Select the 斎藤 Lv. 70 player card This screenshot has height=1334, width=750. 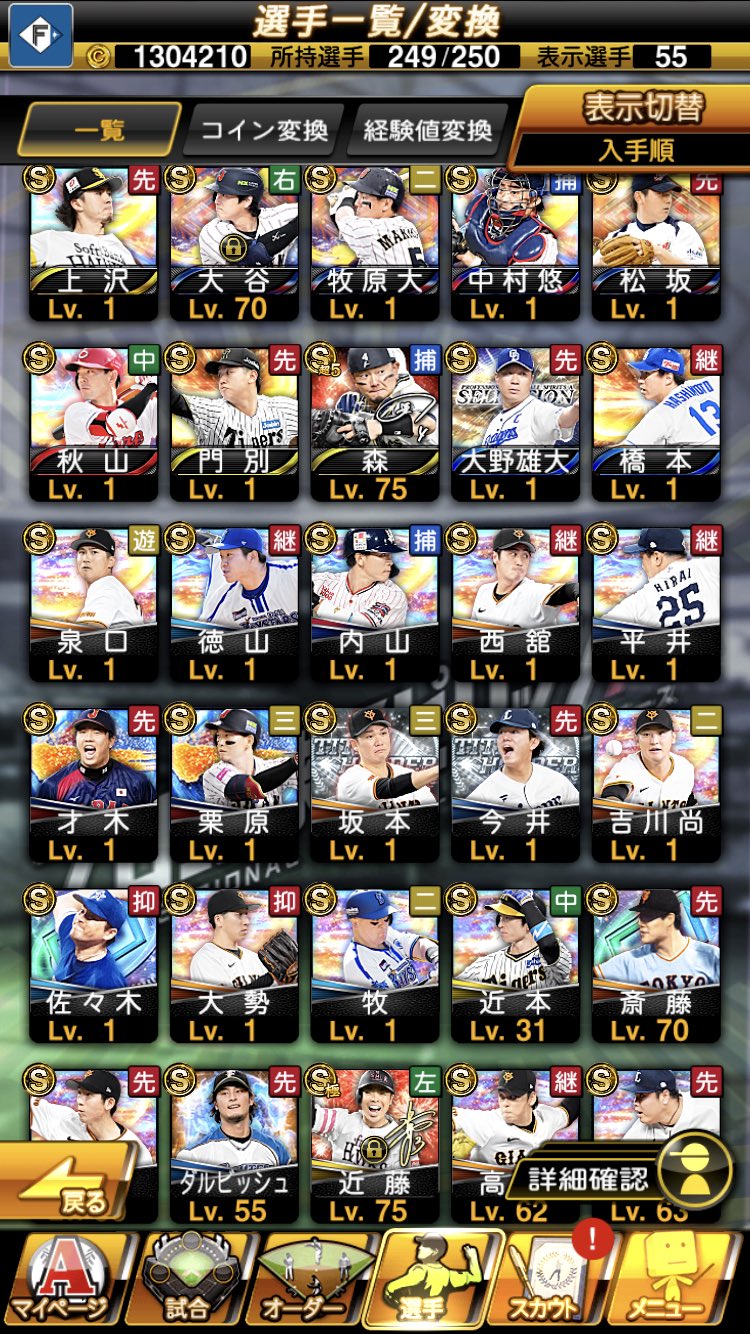point(656,964)
